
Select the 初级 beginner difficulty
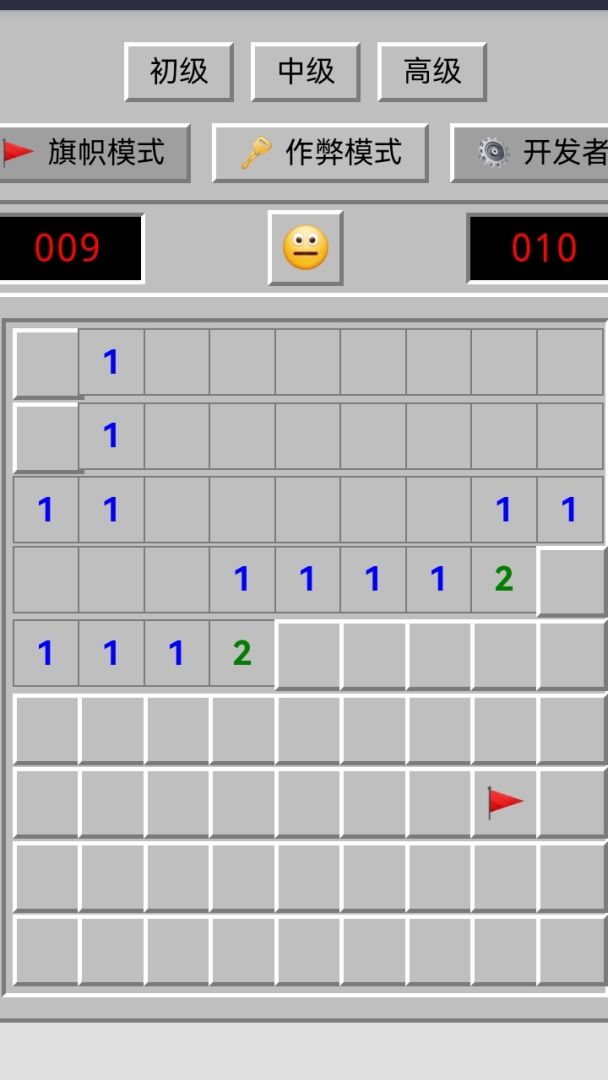click(x=179, y=72)
